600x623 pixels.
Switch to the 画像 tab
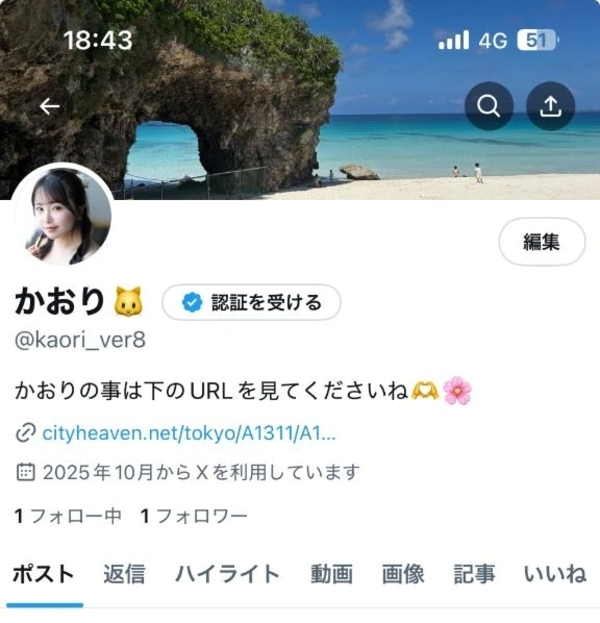point(403,574)
